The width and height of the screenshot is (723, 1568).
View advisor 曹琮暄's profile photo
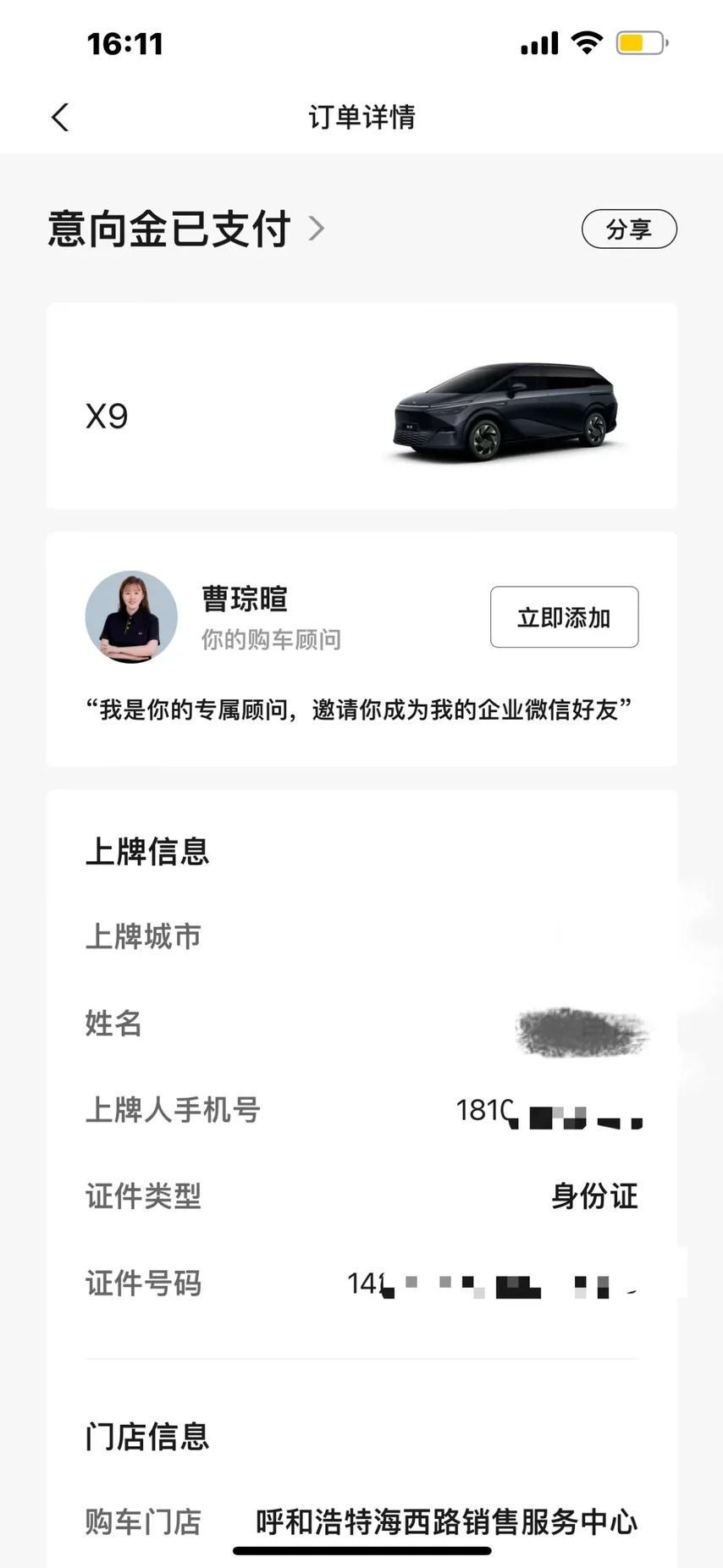131,617
